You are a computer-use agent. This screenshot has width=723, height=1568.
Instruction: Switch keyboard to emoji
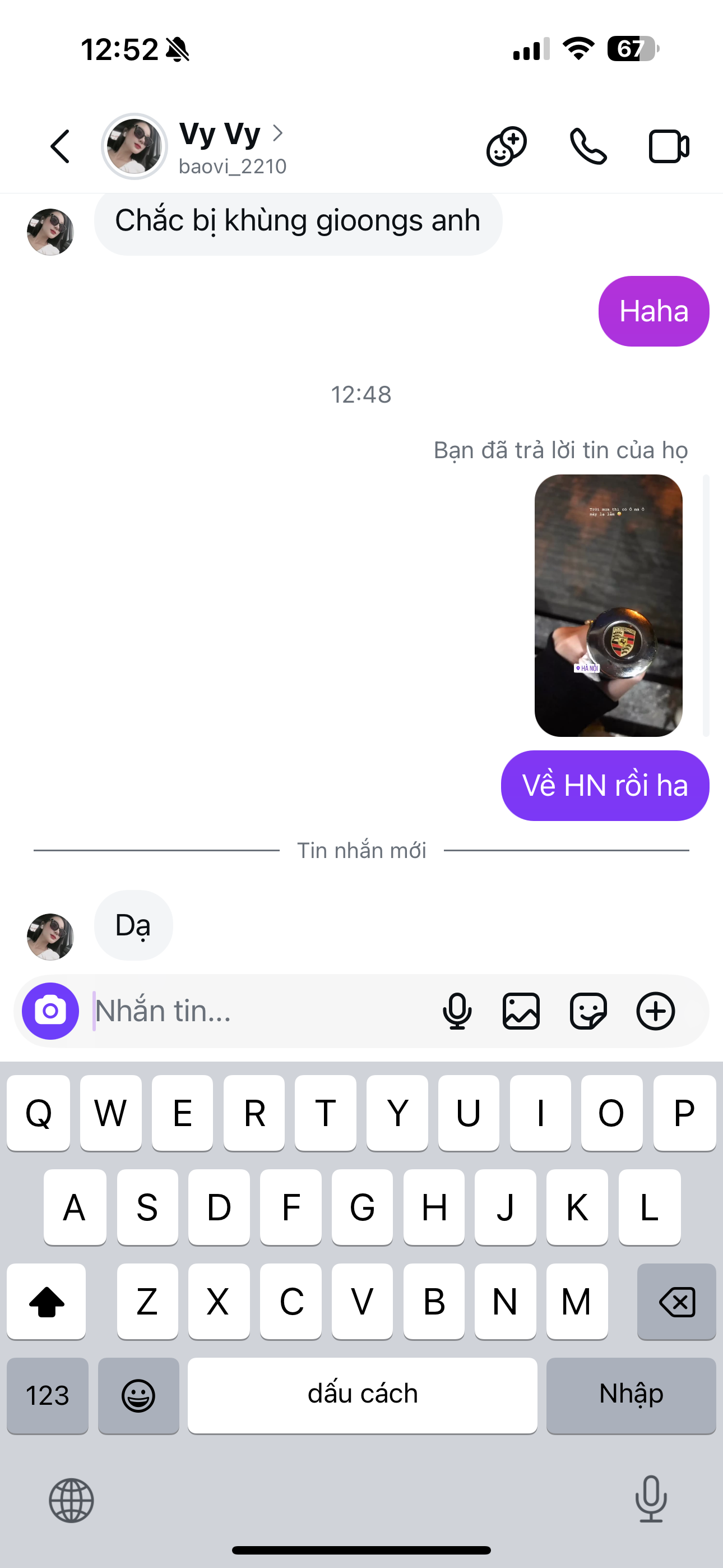(x=139, y=1395)
